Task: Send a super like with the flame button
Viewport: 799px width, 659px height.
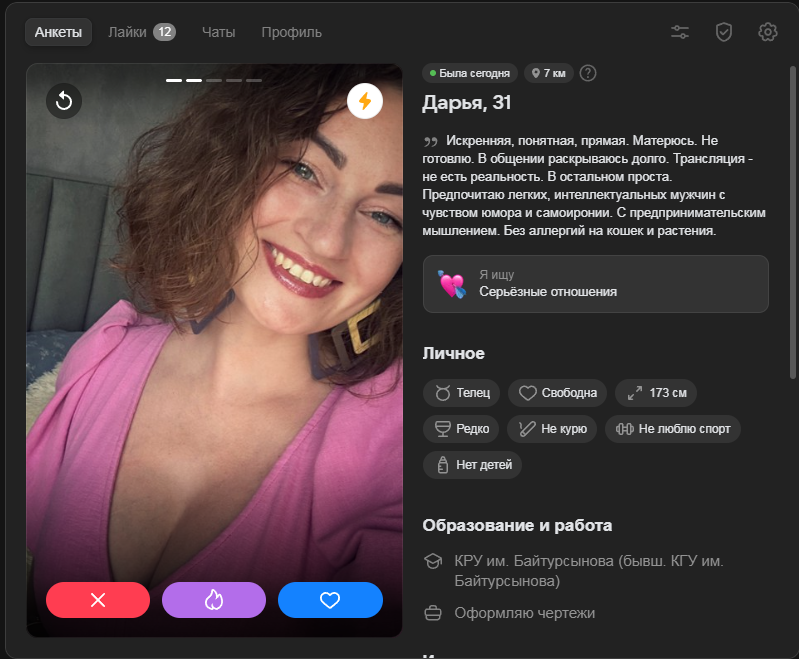Action: click(x=213, y=600)
